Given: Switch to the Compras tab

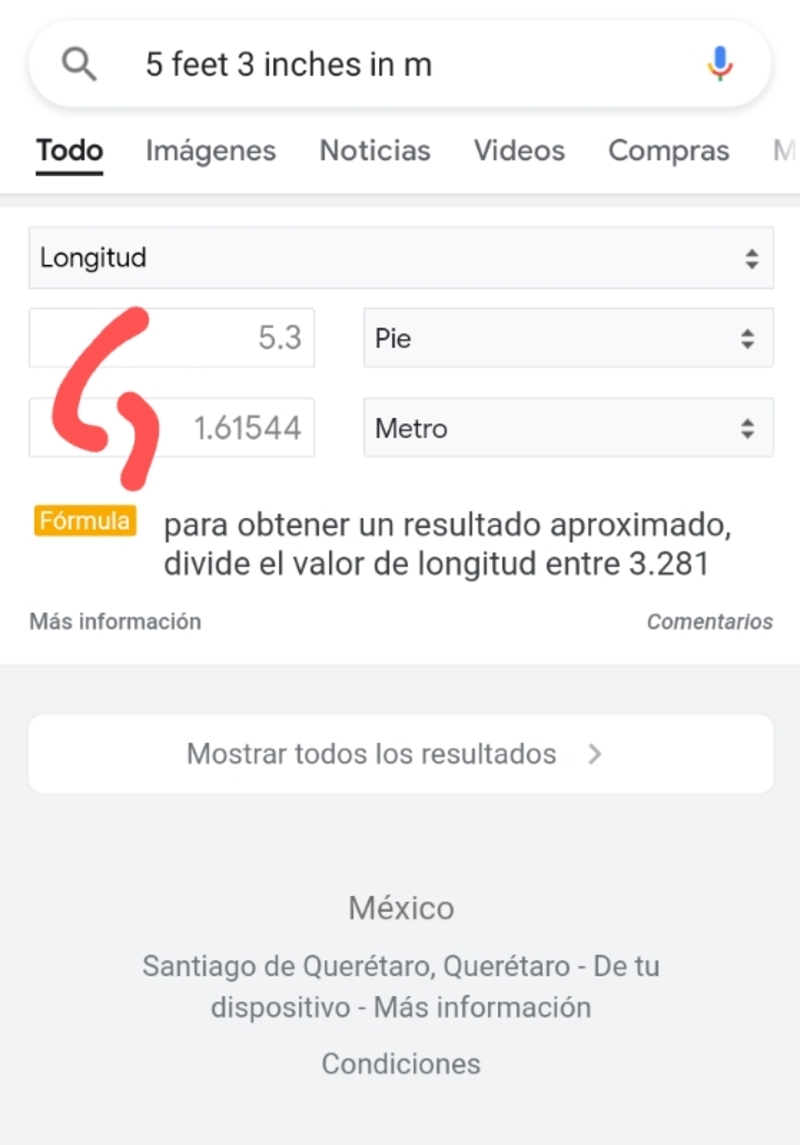Looking at the screenshot, I should [668, 151].
